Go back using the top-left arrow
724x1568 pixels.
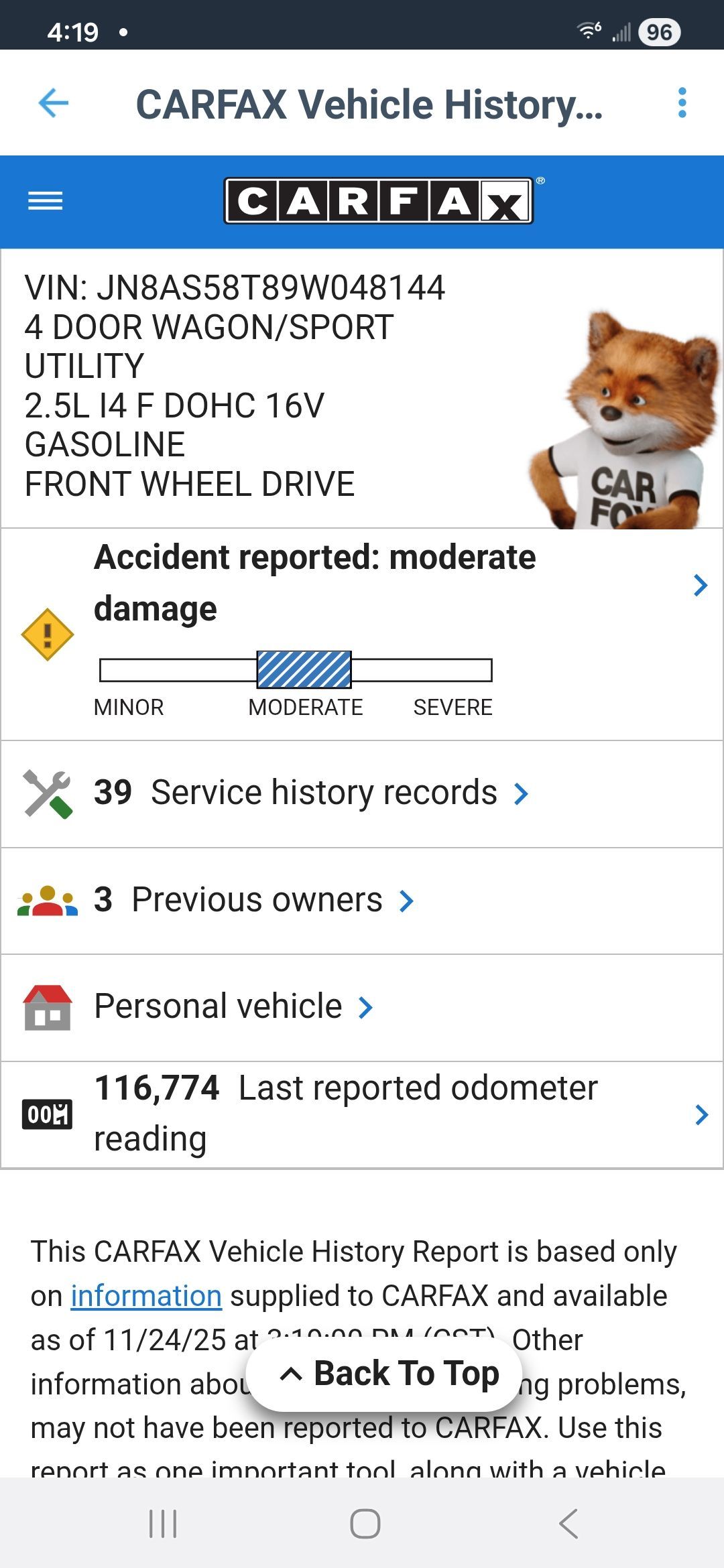tap(54, 103)
